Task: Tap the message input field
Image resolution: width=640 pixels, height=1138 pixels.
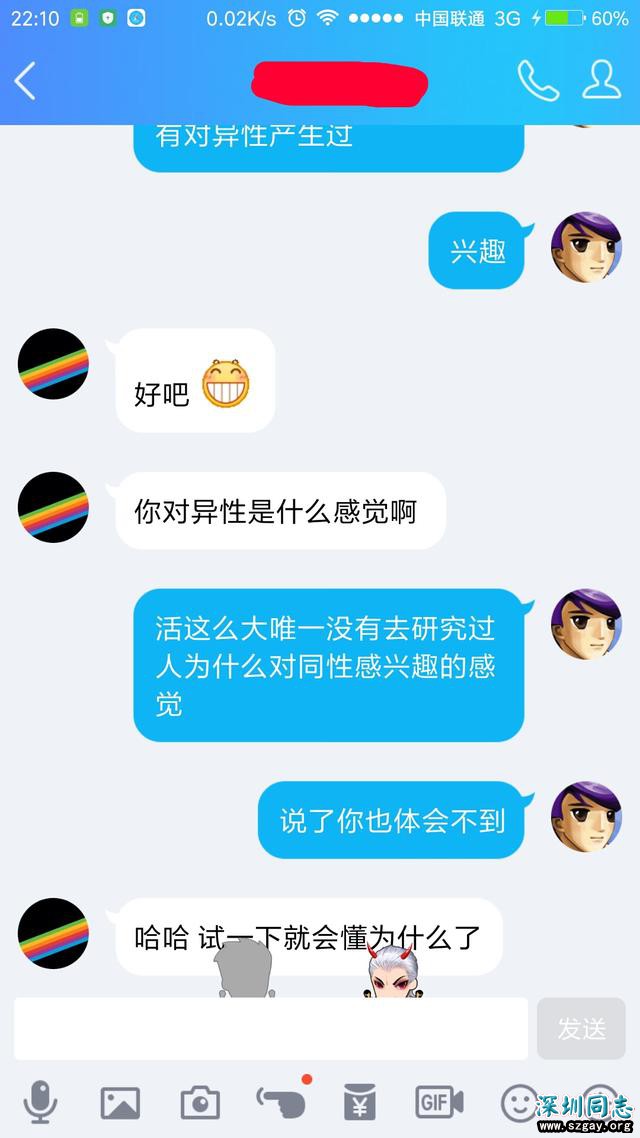Action: click(270, 1028)
